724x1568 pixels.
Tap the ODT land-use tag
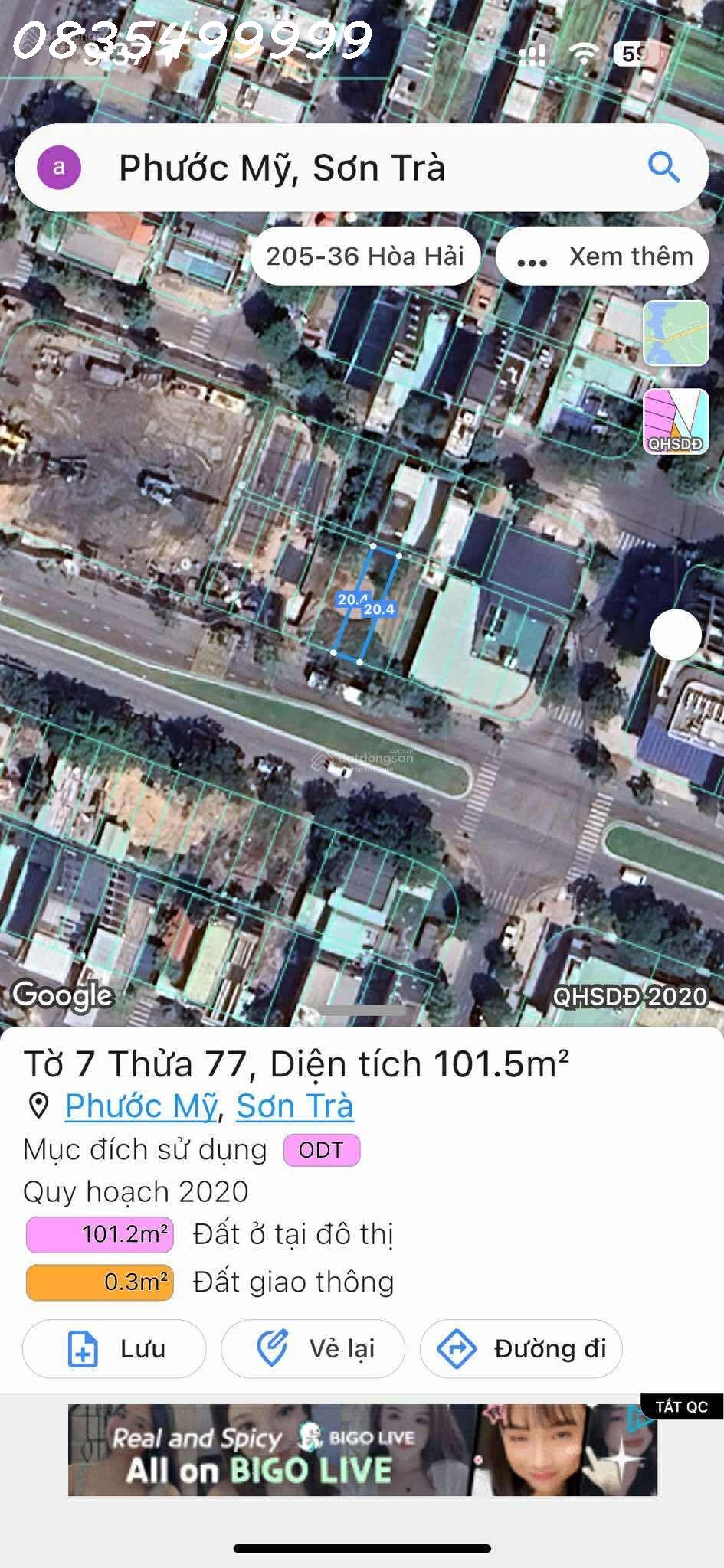coord(321,1150)
